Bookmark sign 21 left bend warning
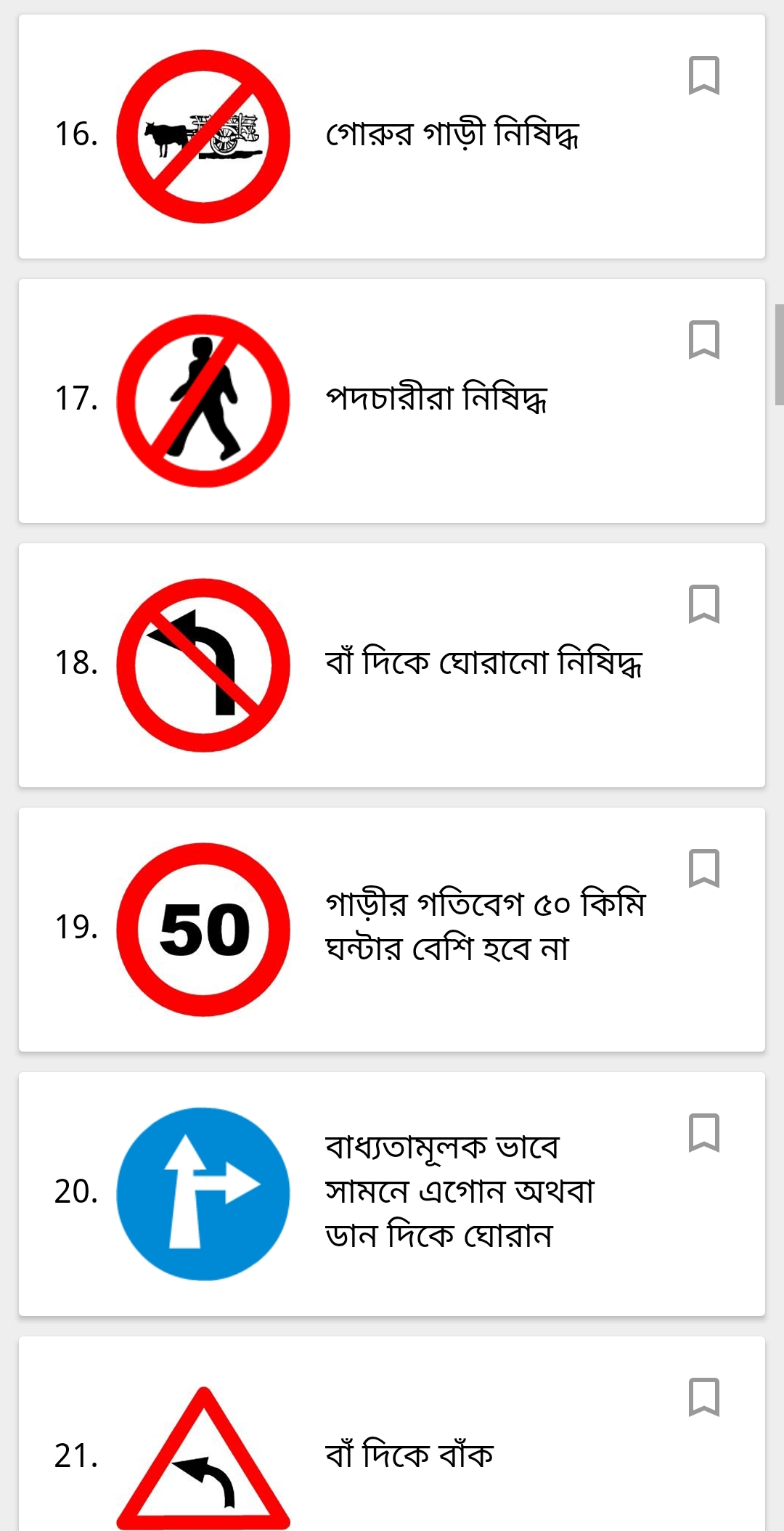The height and width of the screenshot is (1531, 784). click(x=703, y=1397)
